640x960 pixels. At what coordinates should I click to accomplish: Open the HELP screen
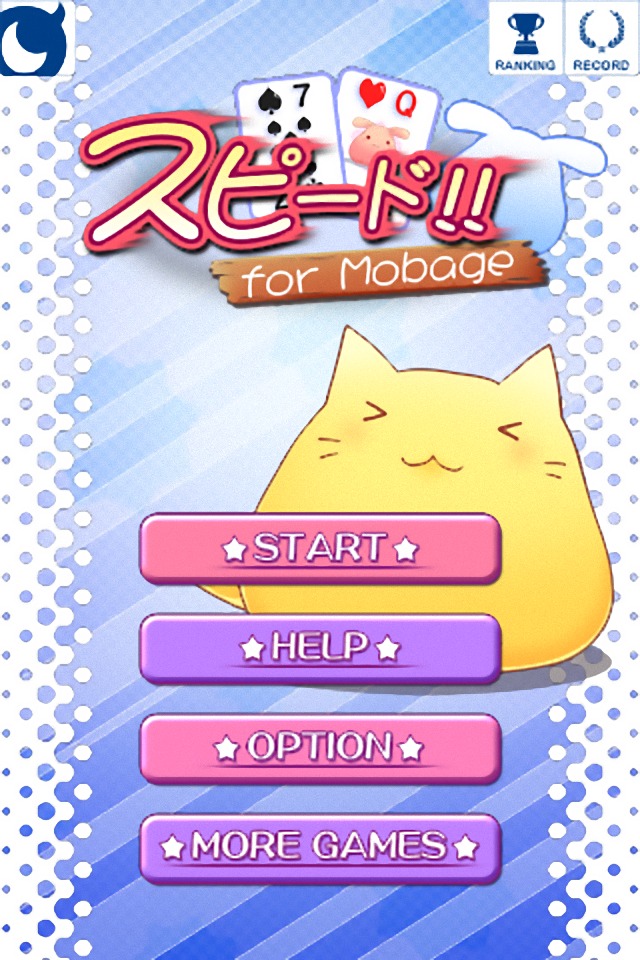[x=319, y=648]
